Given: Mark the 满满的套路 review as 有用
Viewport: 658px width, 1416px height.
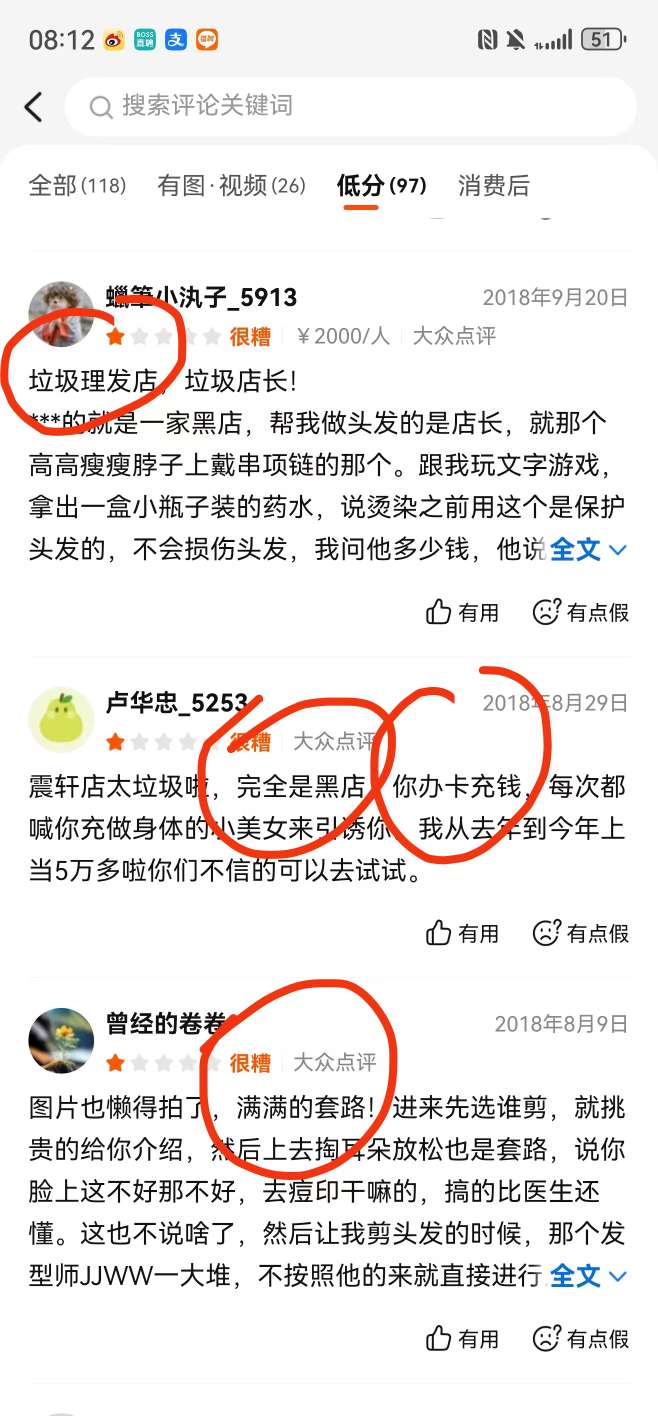Looking at the screenshot, I should pos(463,1338).
